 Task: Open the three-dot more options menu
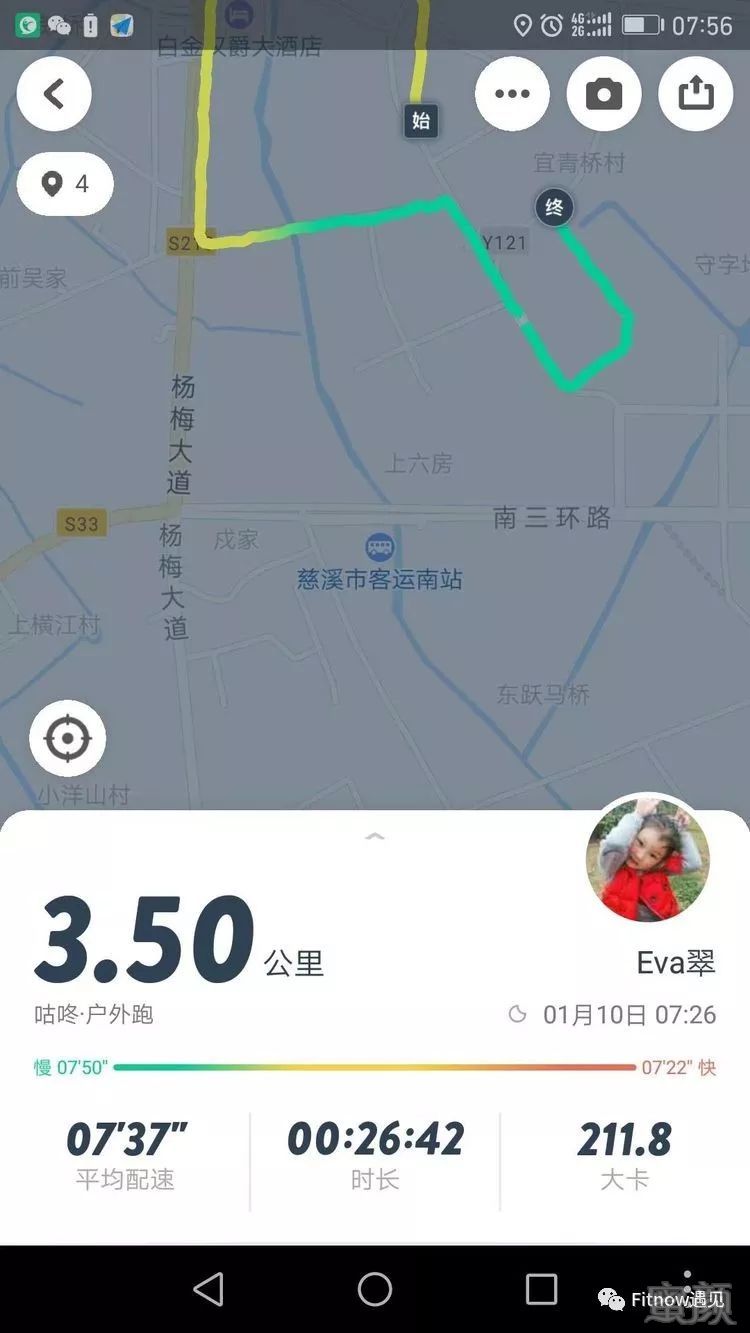tap(512, 94)
